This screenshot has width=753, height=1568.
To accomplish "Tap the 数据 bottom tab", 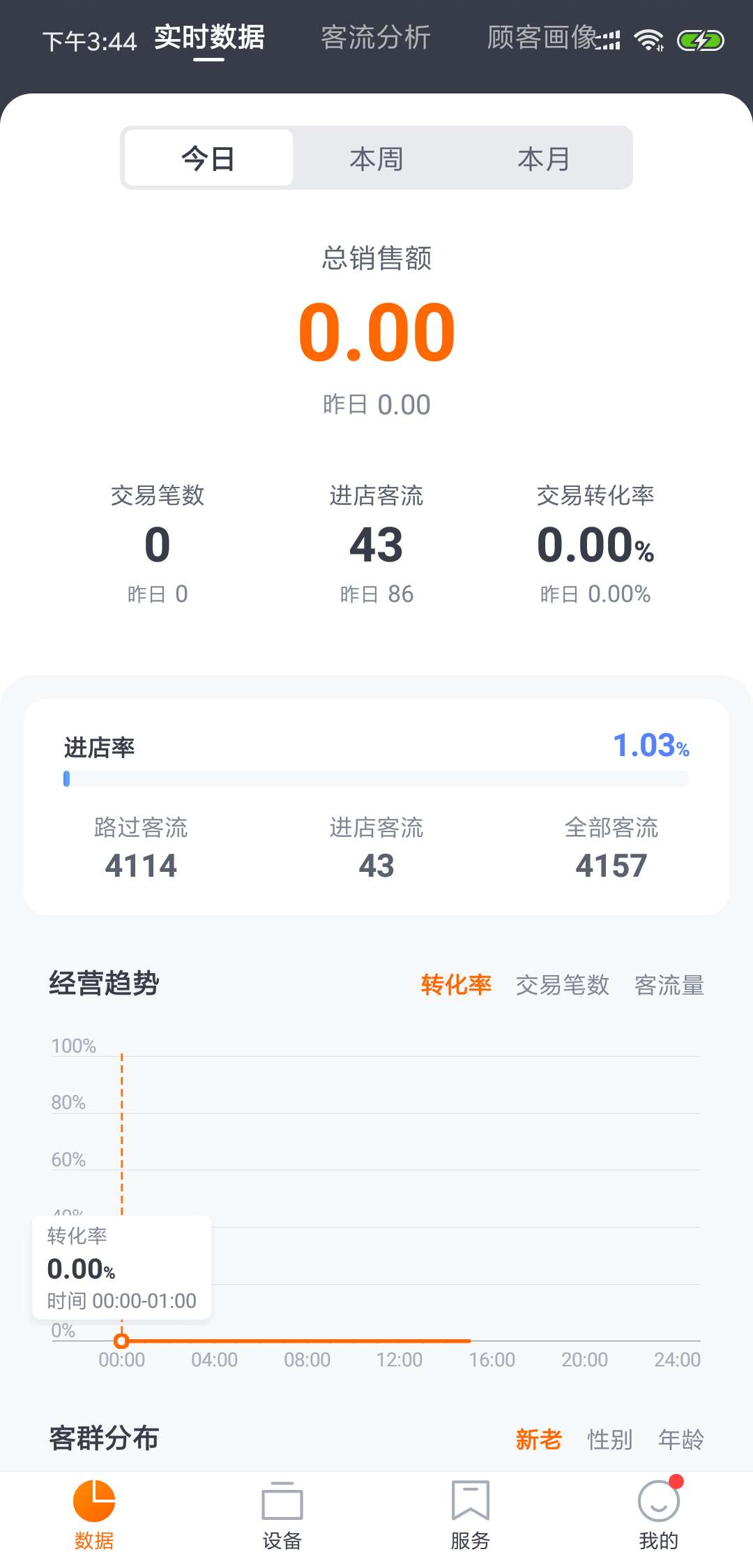I will click(94, 1515).
